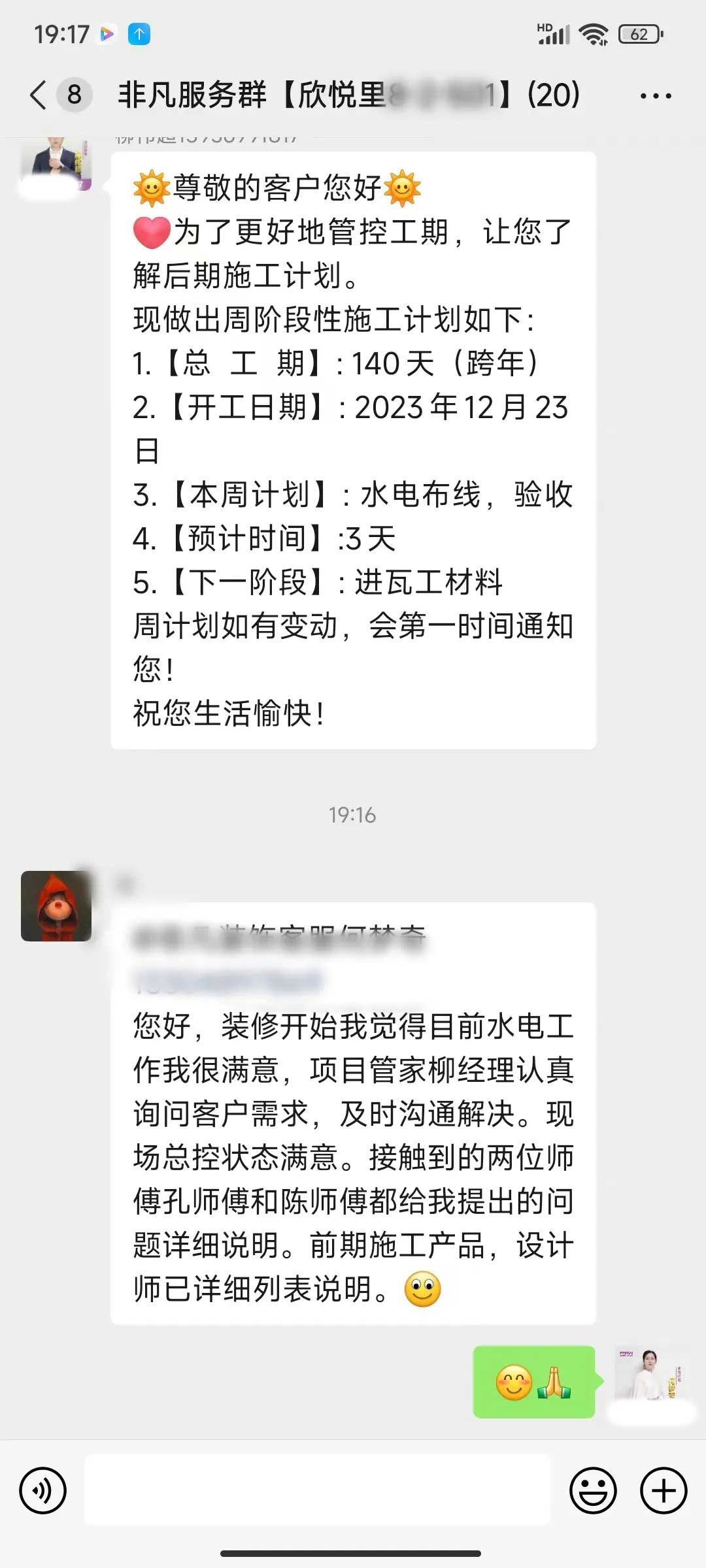This screenshot has width=706, height=1568.
Task: Open the group chat overflow menu
Action: click(655, 96)
